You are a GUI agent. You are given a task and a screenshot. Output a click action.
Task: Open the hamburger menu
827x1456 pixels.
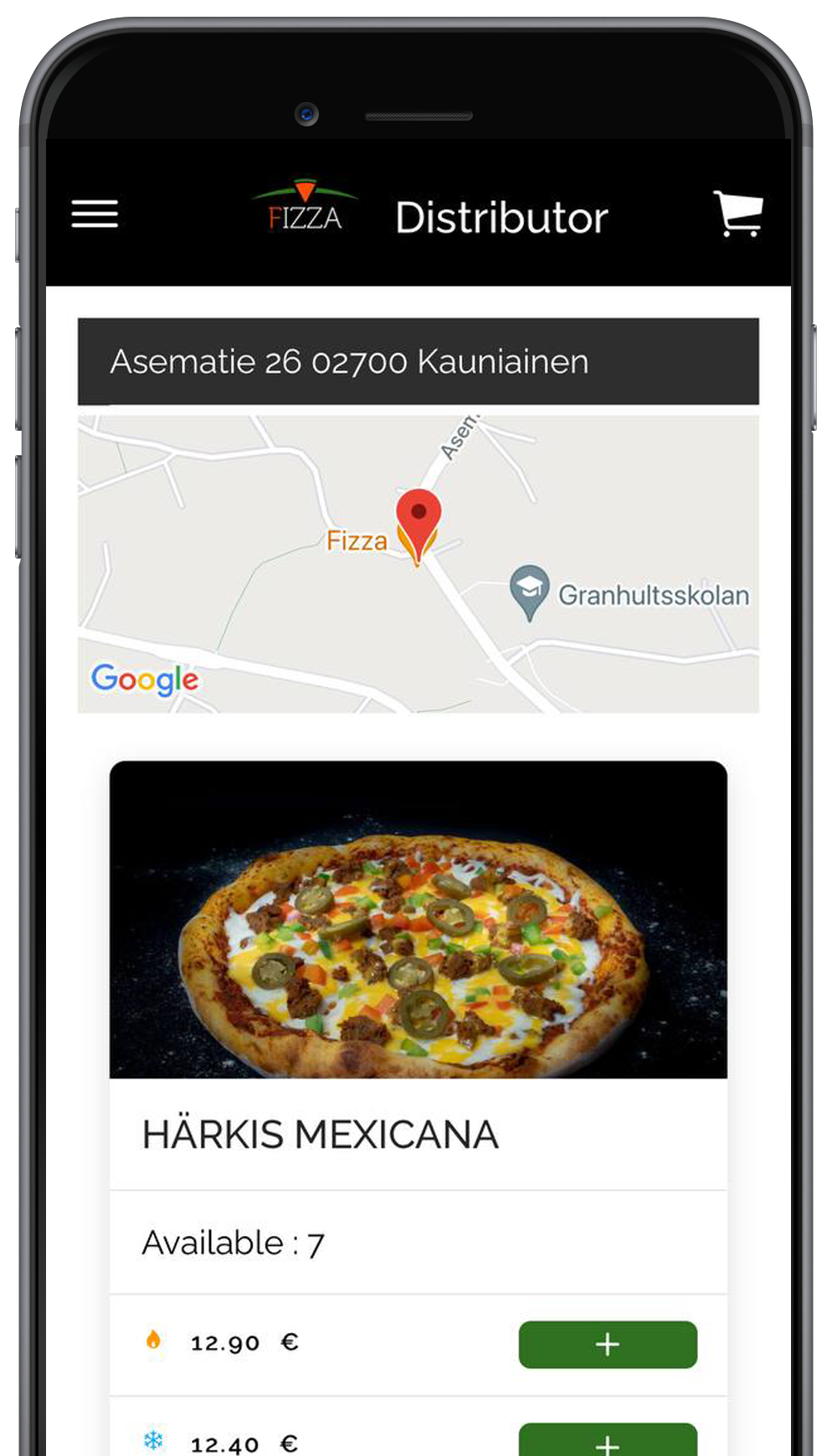[x=95, y=214]
